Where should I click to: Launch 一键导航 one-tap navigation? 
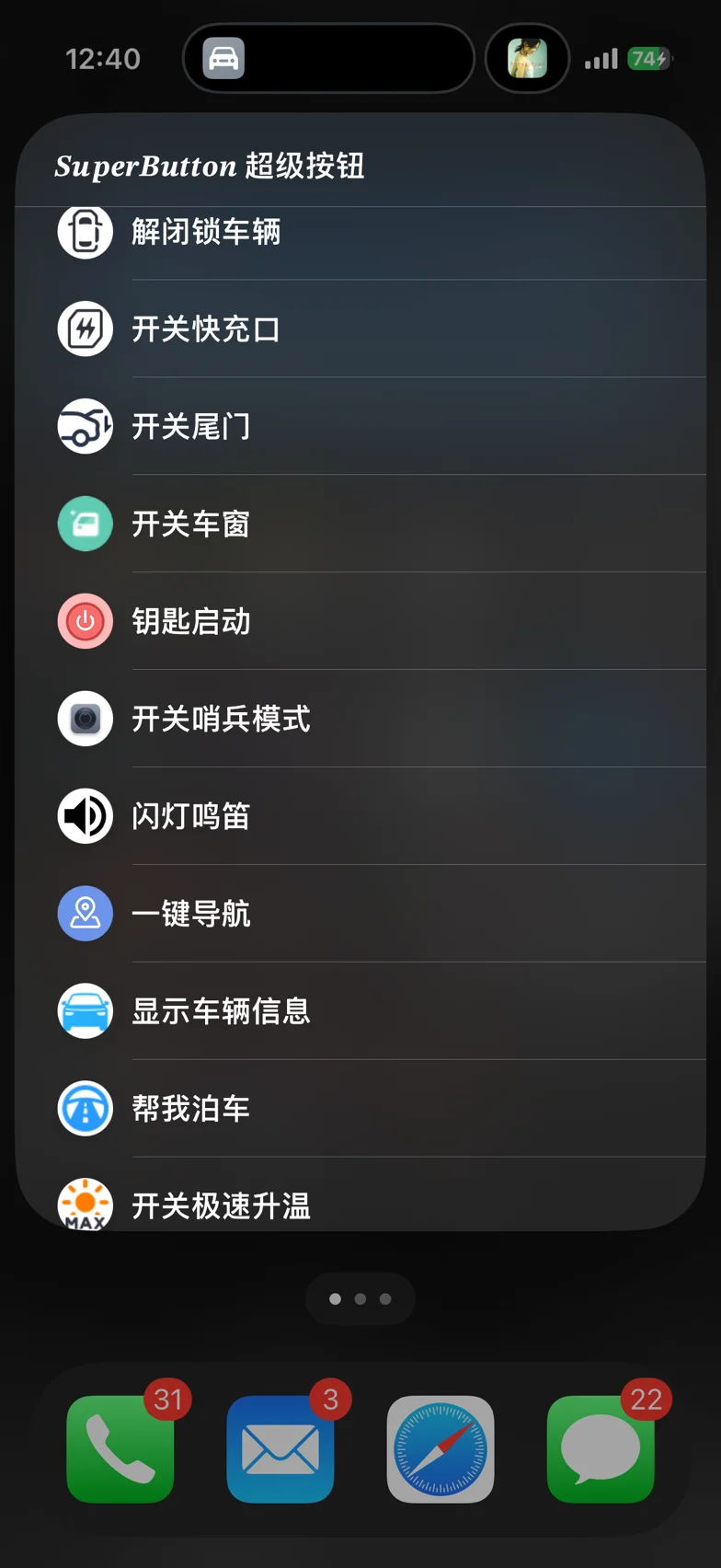coord(191,914)
